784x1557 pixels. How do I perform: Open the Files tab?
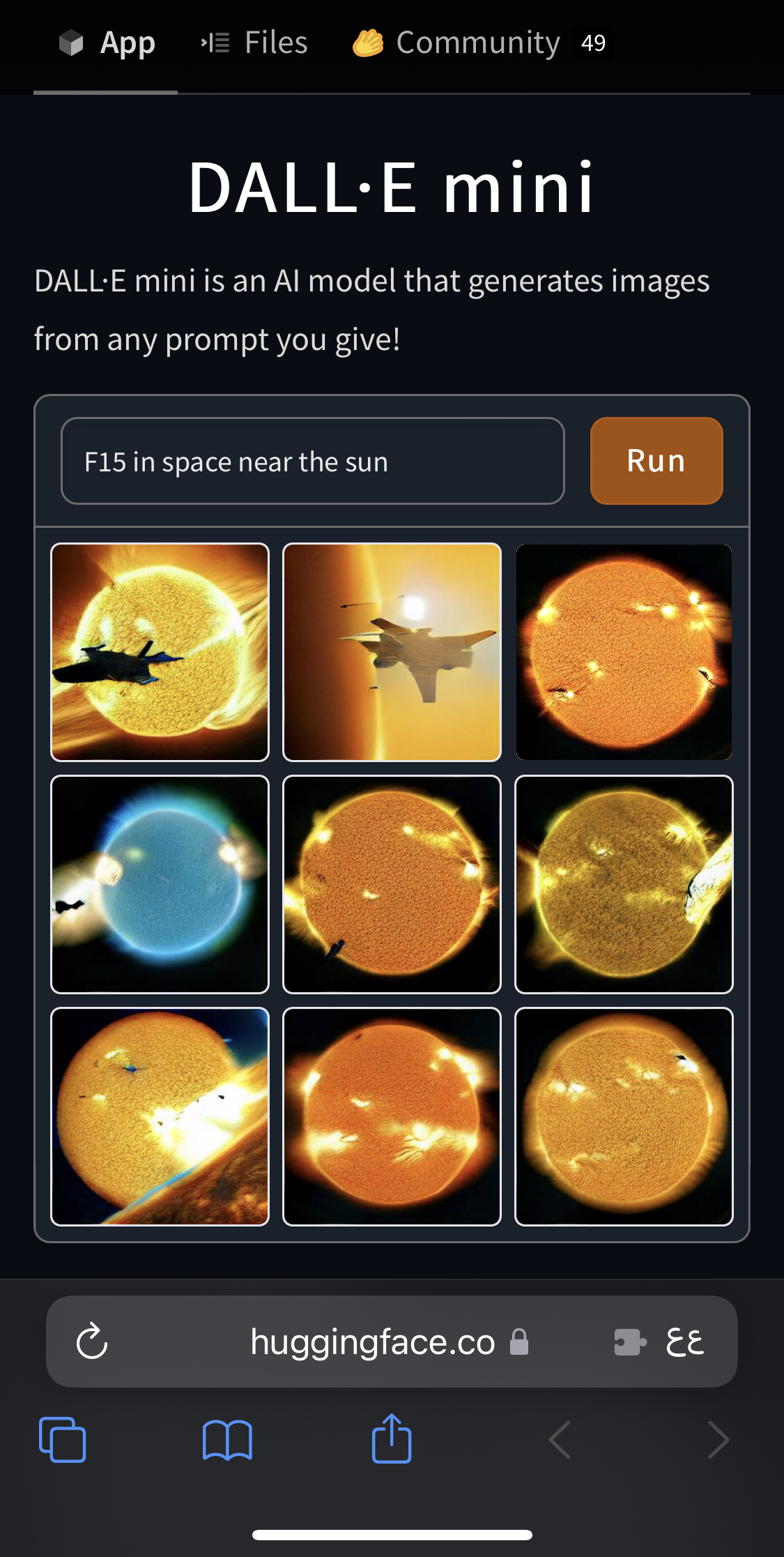point(254,43)
